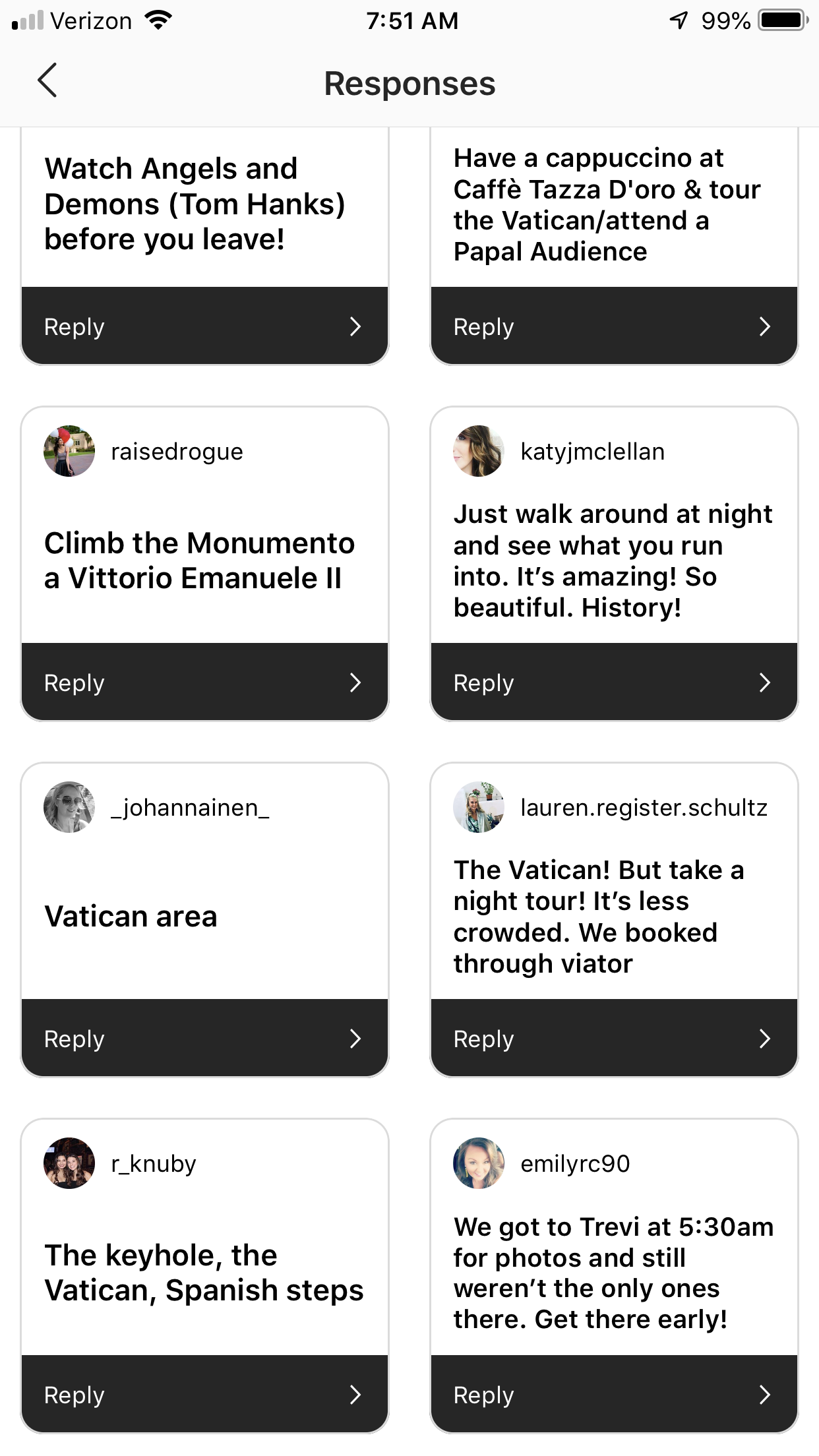
Task: Reply to katyjmclellan's night walk response
Action: pos(614,682)
